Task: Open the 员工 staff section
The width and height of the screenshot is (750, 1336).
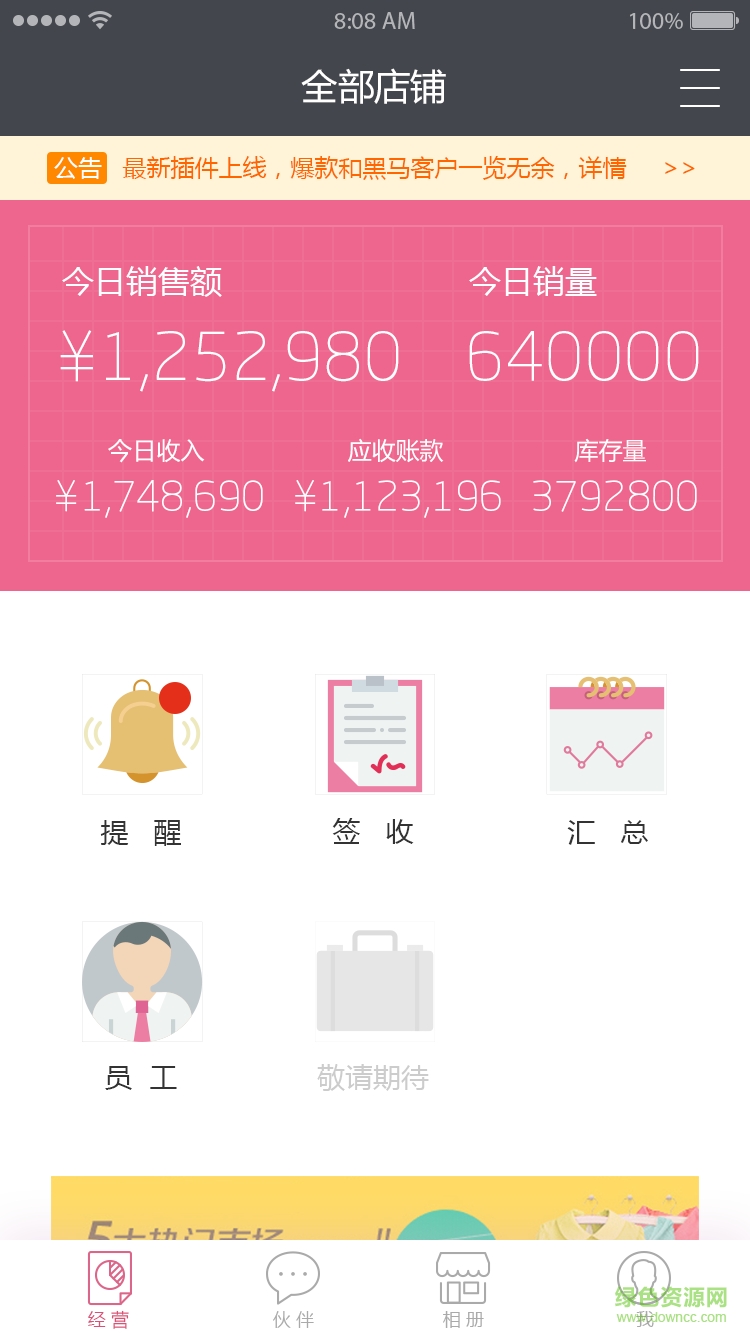Action: point(142,982)
